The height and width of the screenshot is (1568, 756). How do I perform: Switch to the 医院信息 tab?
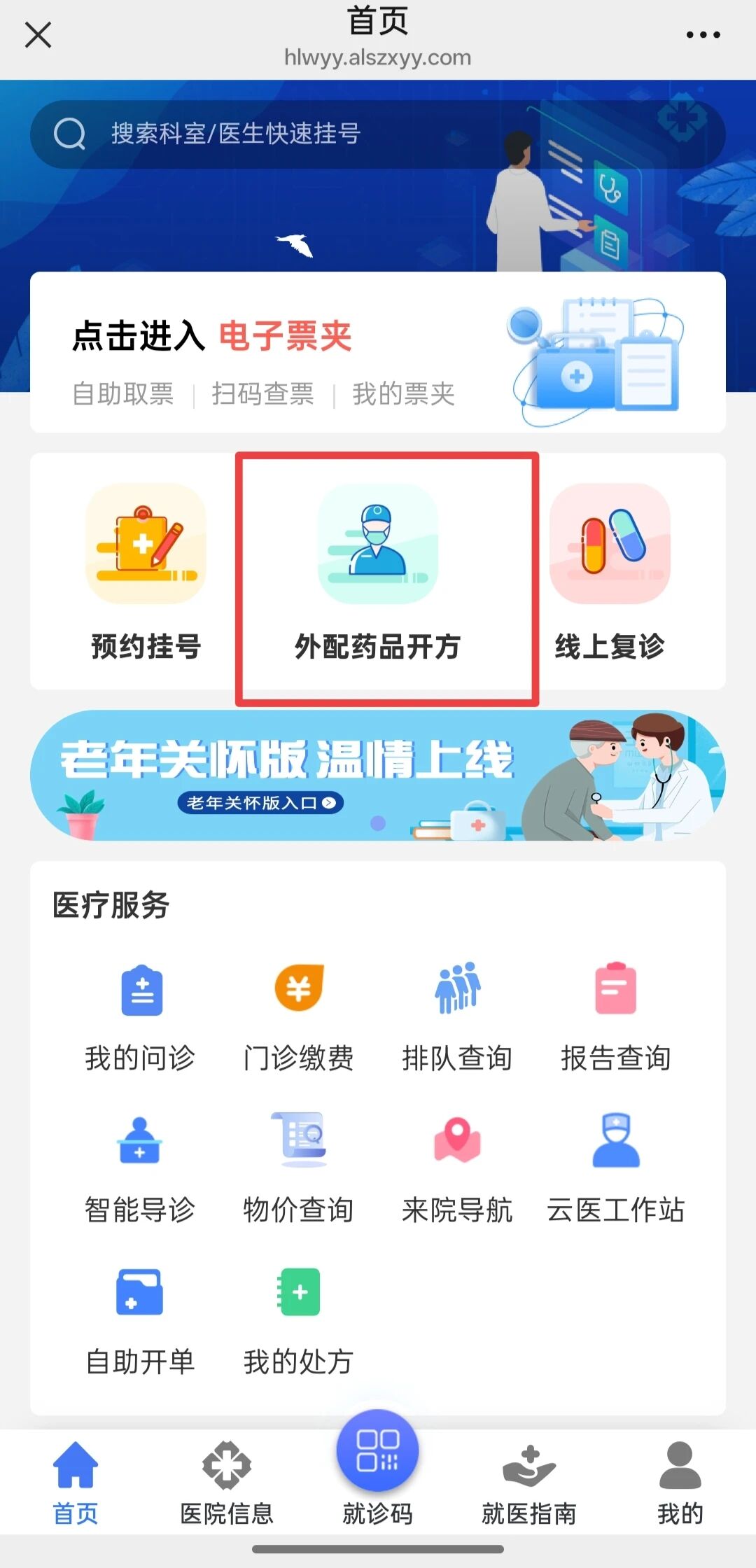point(226,1481)
